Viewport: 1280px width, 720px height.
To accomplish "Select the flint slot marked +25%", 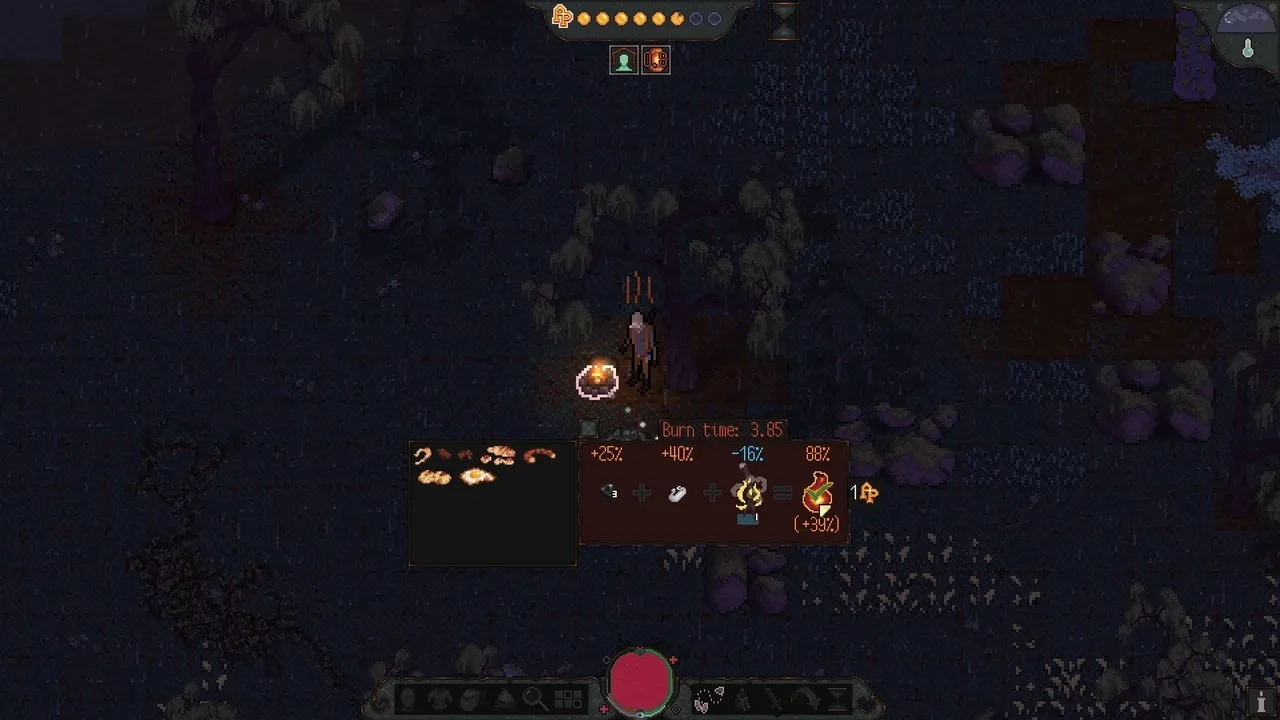I will tap(607, 492).
